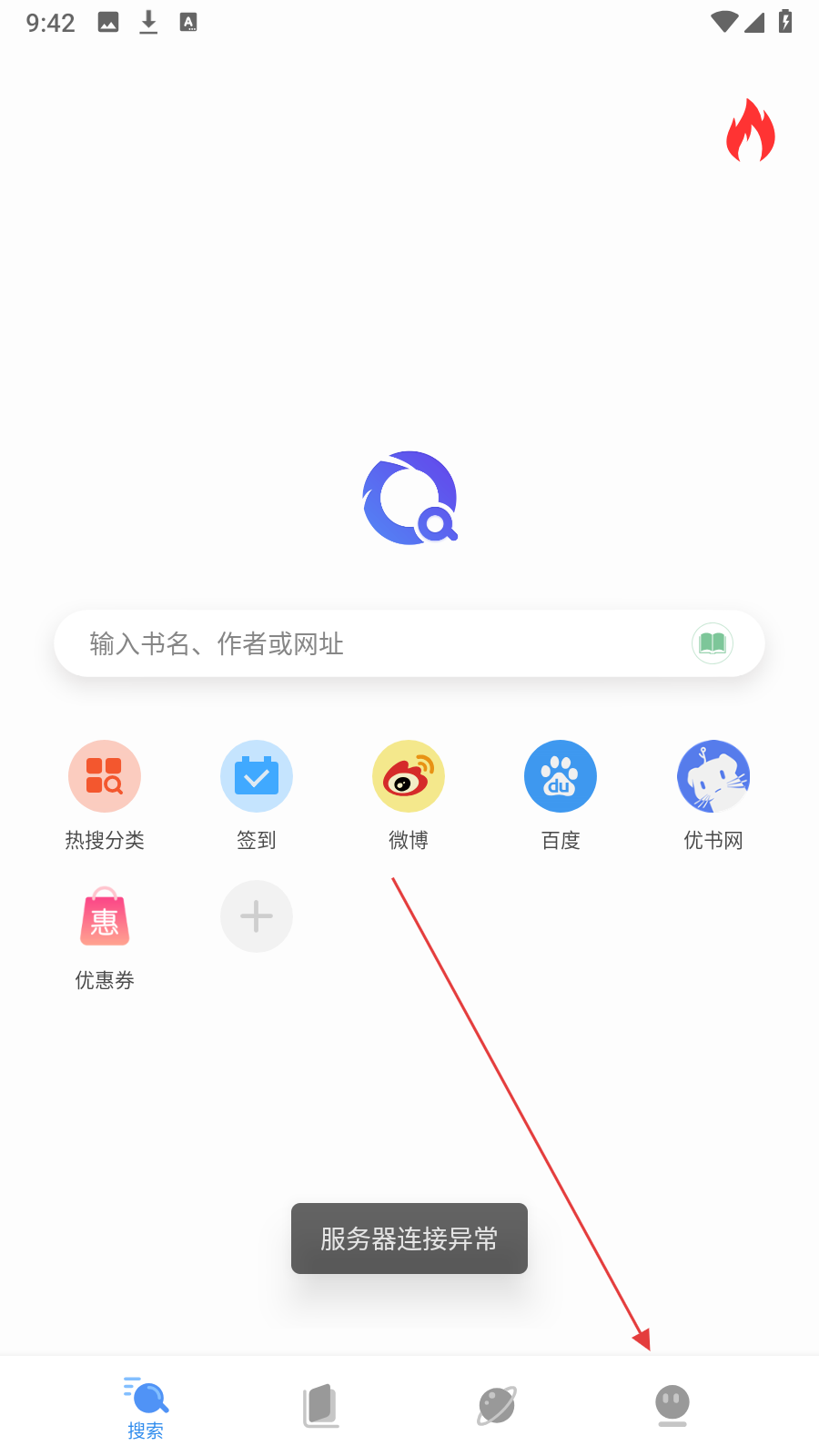819x1456 pixels.
Task: Open the 优惠券 coupon shortcut
Action: point(105,937)
